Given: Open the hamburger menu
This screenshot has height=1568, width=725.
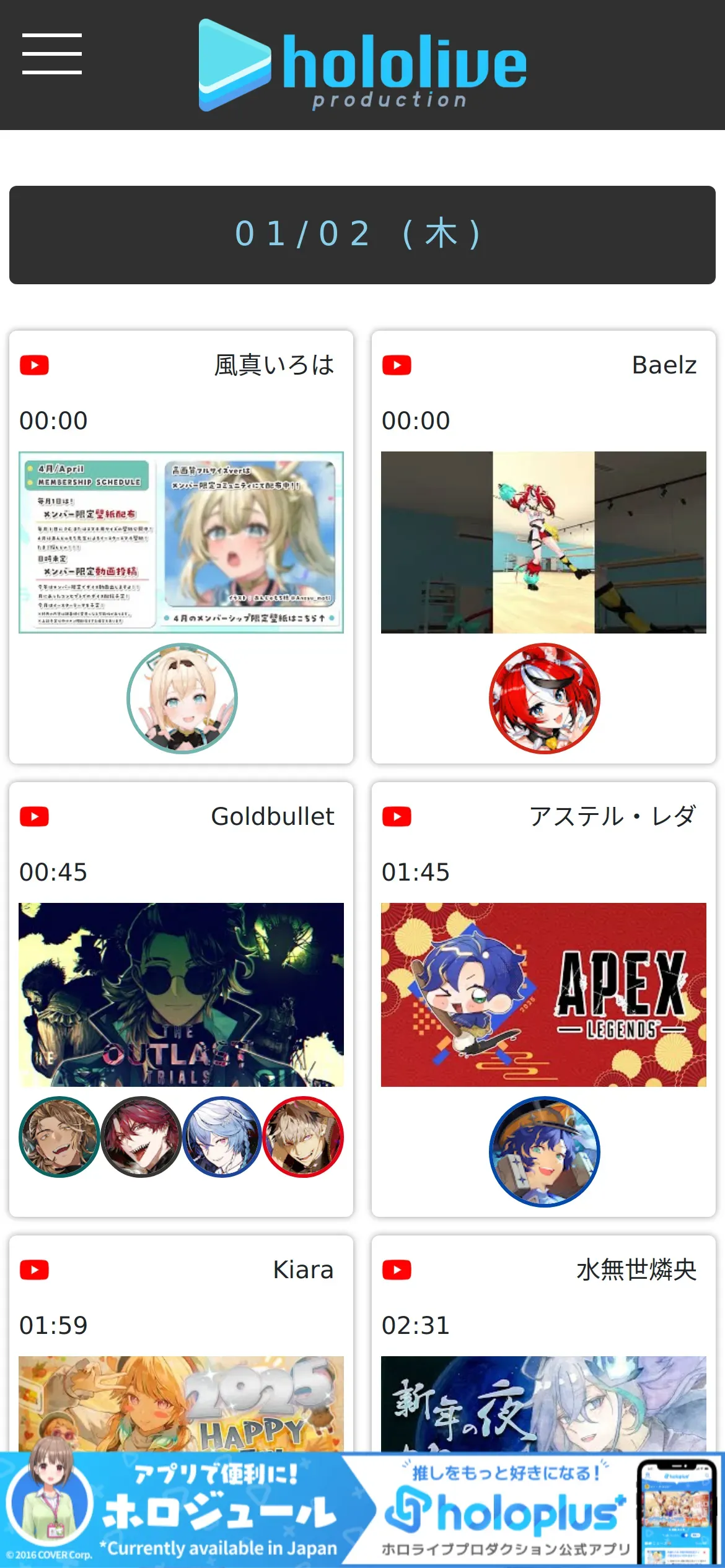Looking at the screenshot, I should click(x=52, y=54).
